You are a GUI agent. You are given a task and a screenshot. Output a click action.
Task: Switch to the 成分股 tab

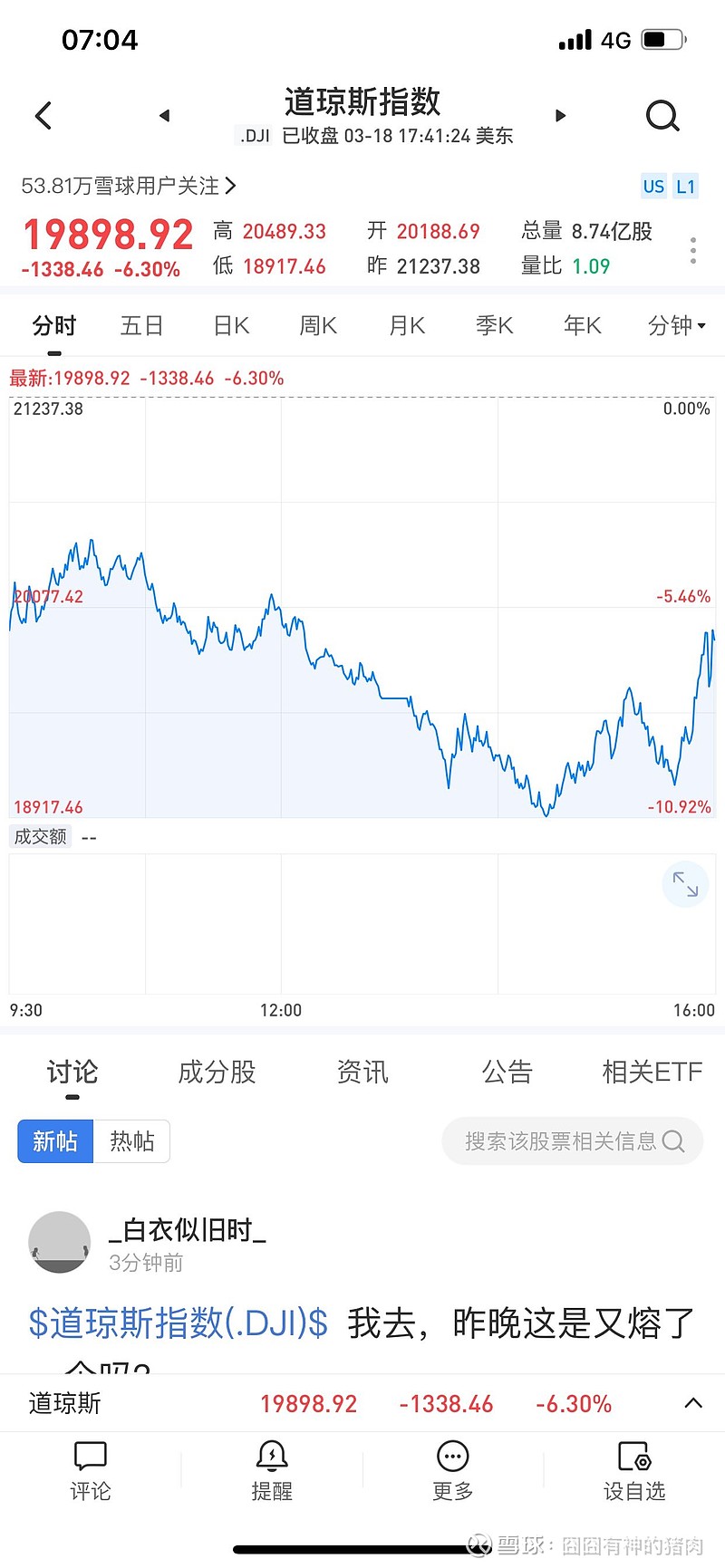tap(216, 1073)
